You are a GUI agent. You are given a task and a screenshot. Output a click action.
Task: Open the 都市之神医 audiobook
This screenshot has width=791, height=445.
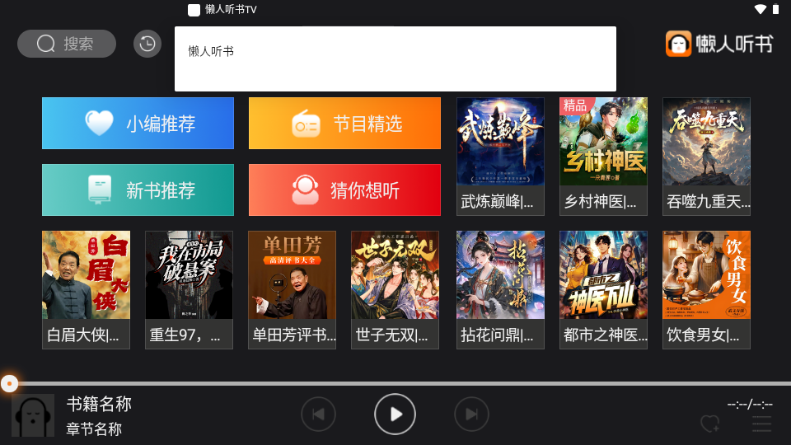click(x=603, y=289)
